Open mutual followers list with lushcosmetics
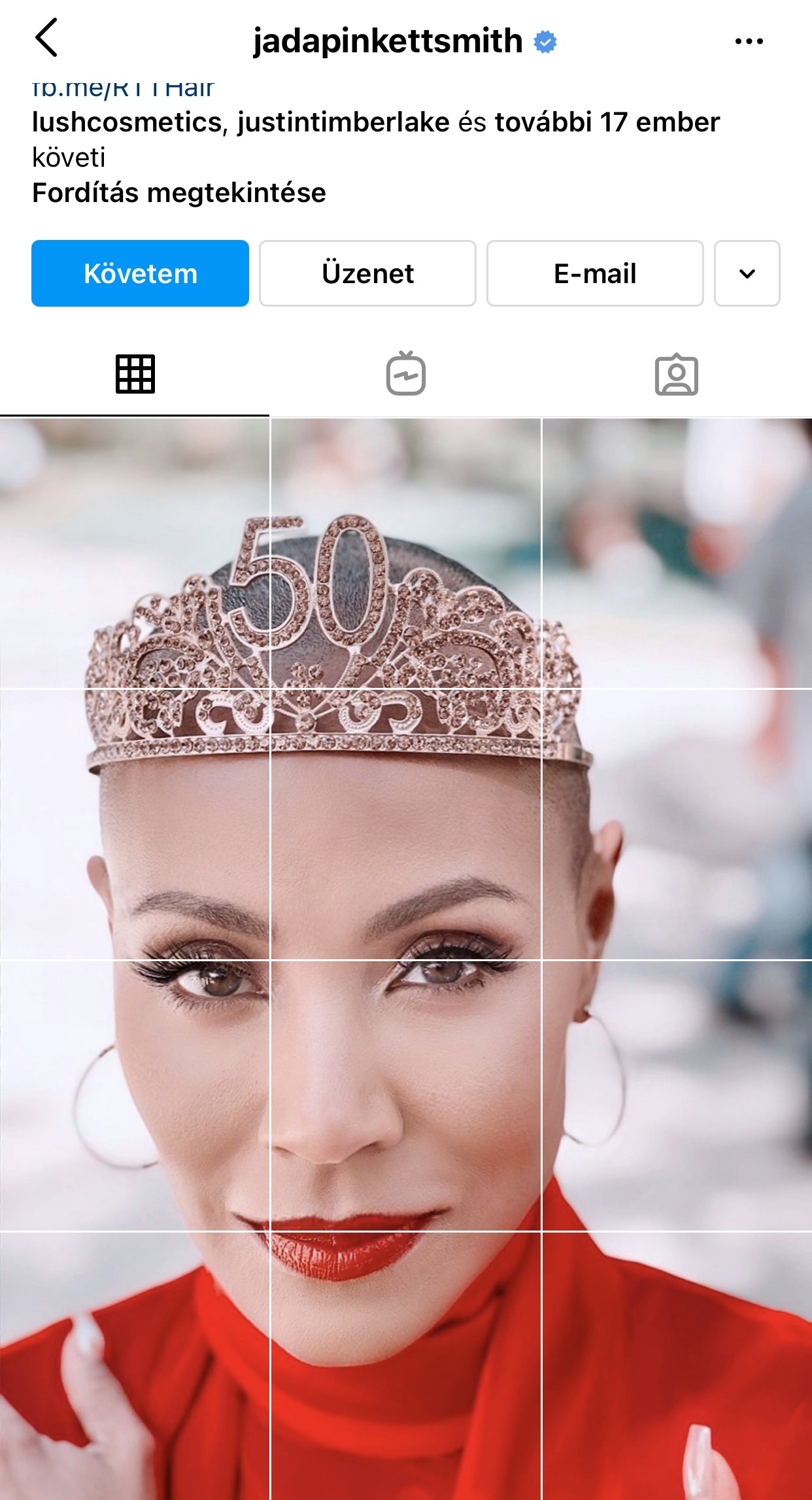 376,139
